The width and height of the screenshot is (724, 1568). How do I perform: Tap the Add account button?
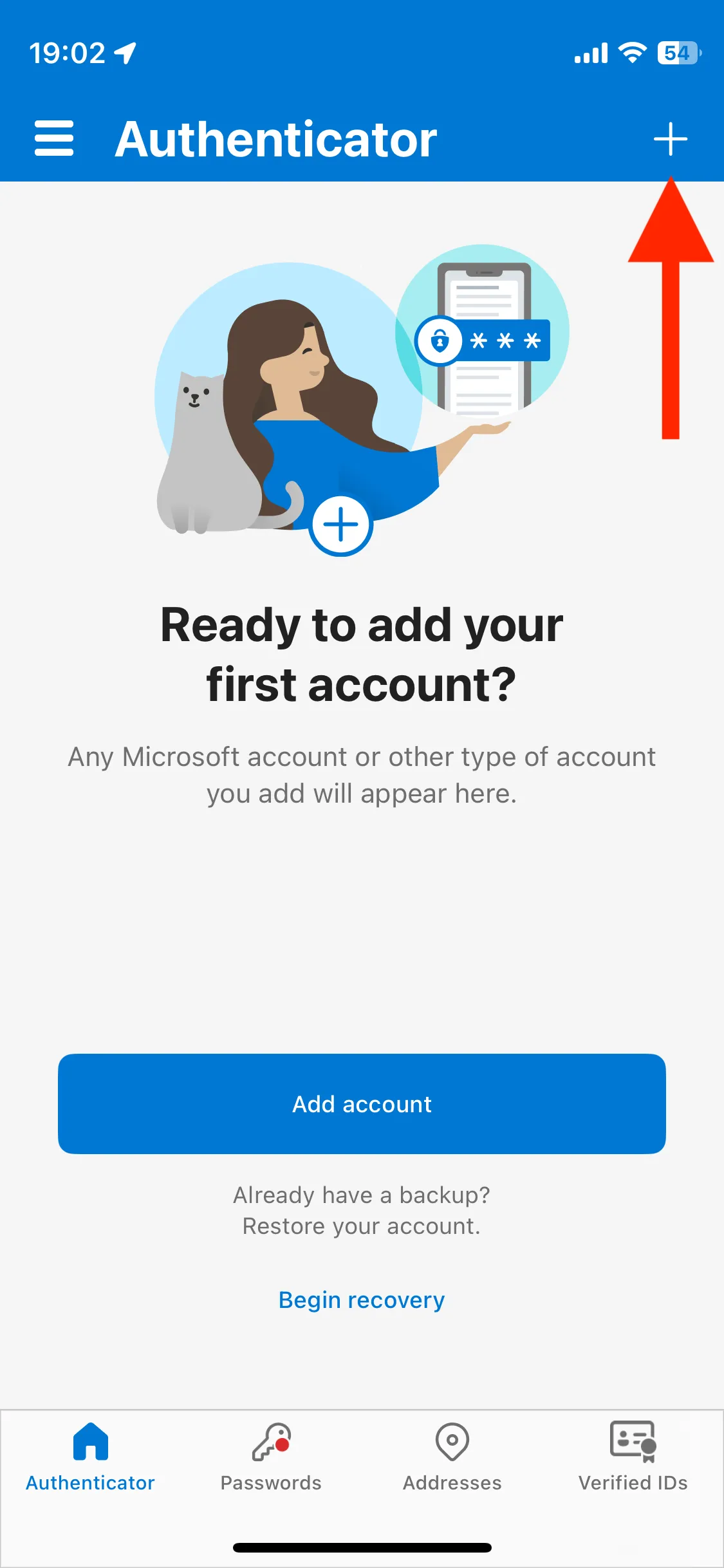[362, 1103]
